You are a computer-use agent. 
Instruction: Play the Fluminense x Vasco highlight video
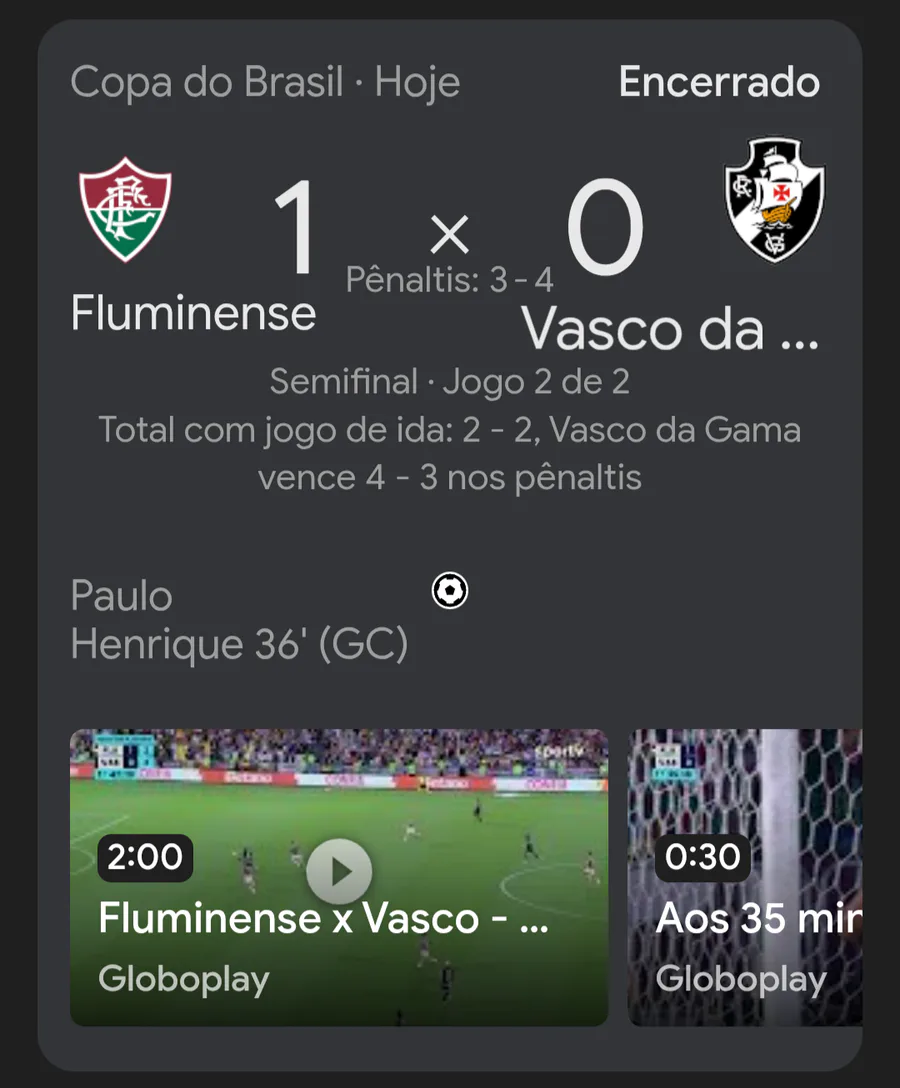[x=339, y=872]
